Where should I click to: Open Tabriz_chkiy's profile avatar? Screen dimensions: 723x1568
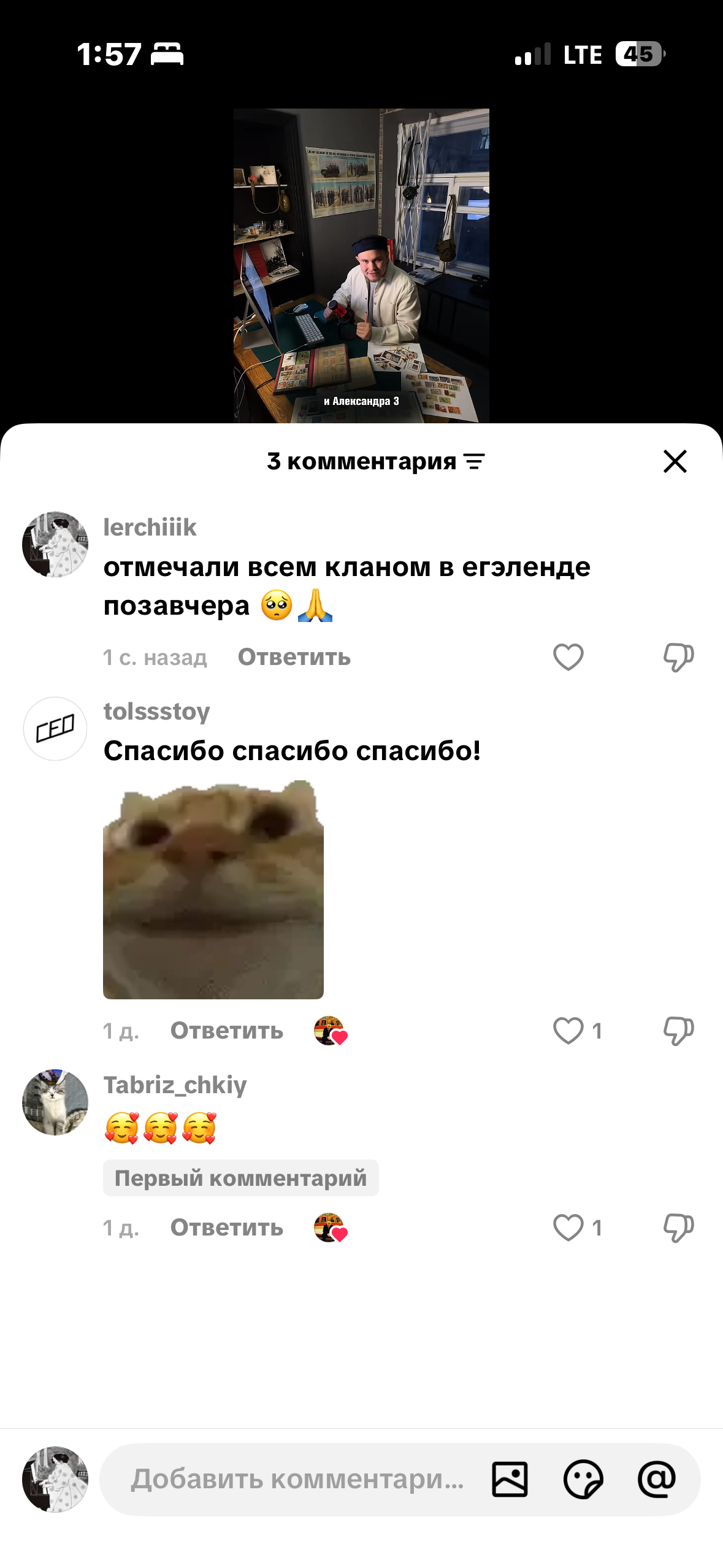(55, 1102)
